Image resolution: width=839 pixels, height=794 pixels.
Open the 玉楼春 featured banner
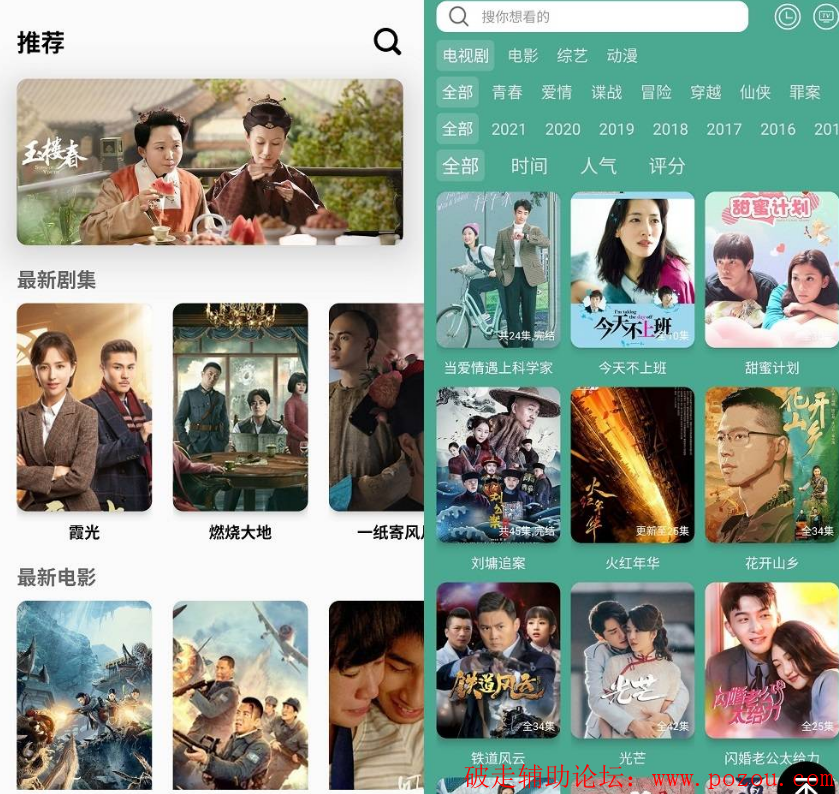pyautogui.click(x=210, y=162)
